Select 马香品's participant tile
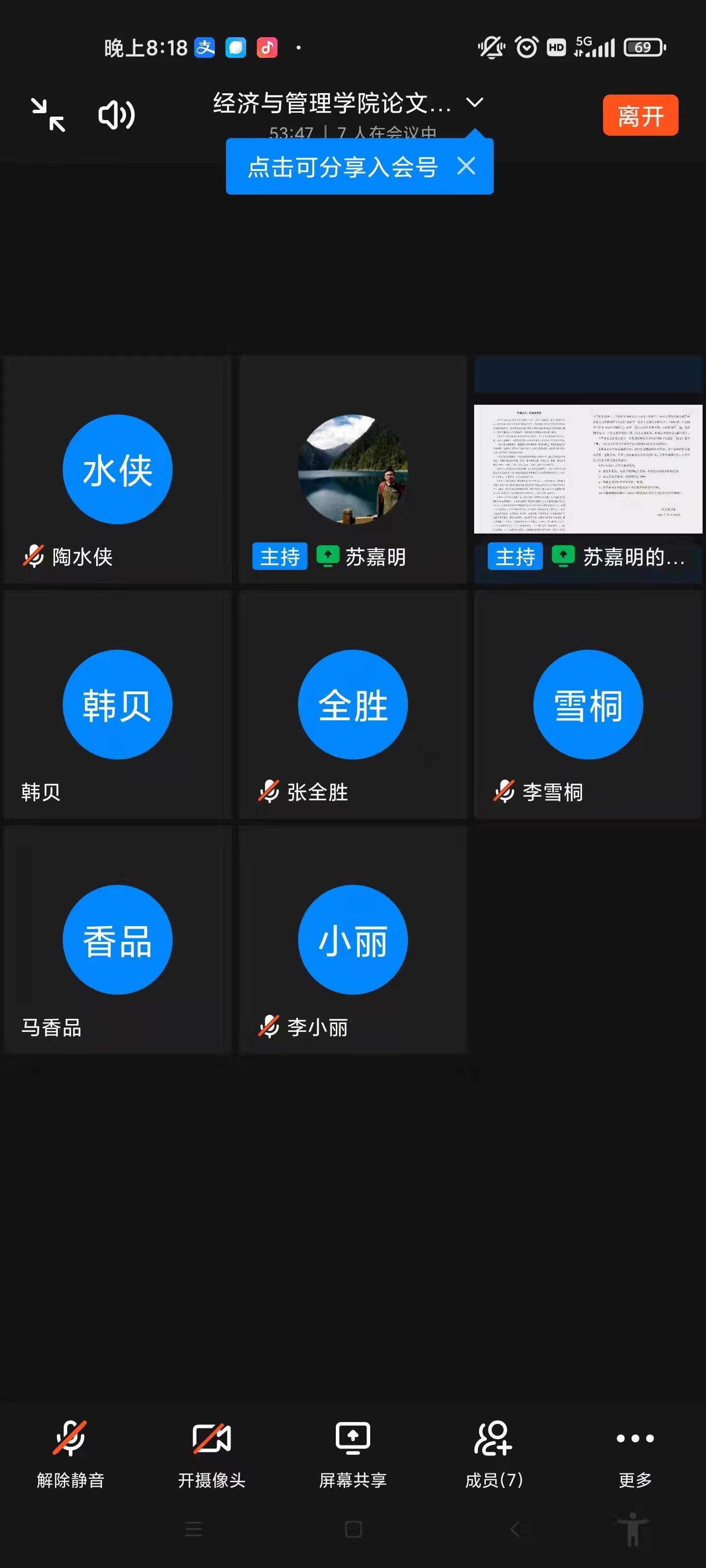Screen dimensions: 706x1568 point(117,939)
